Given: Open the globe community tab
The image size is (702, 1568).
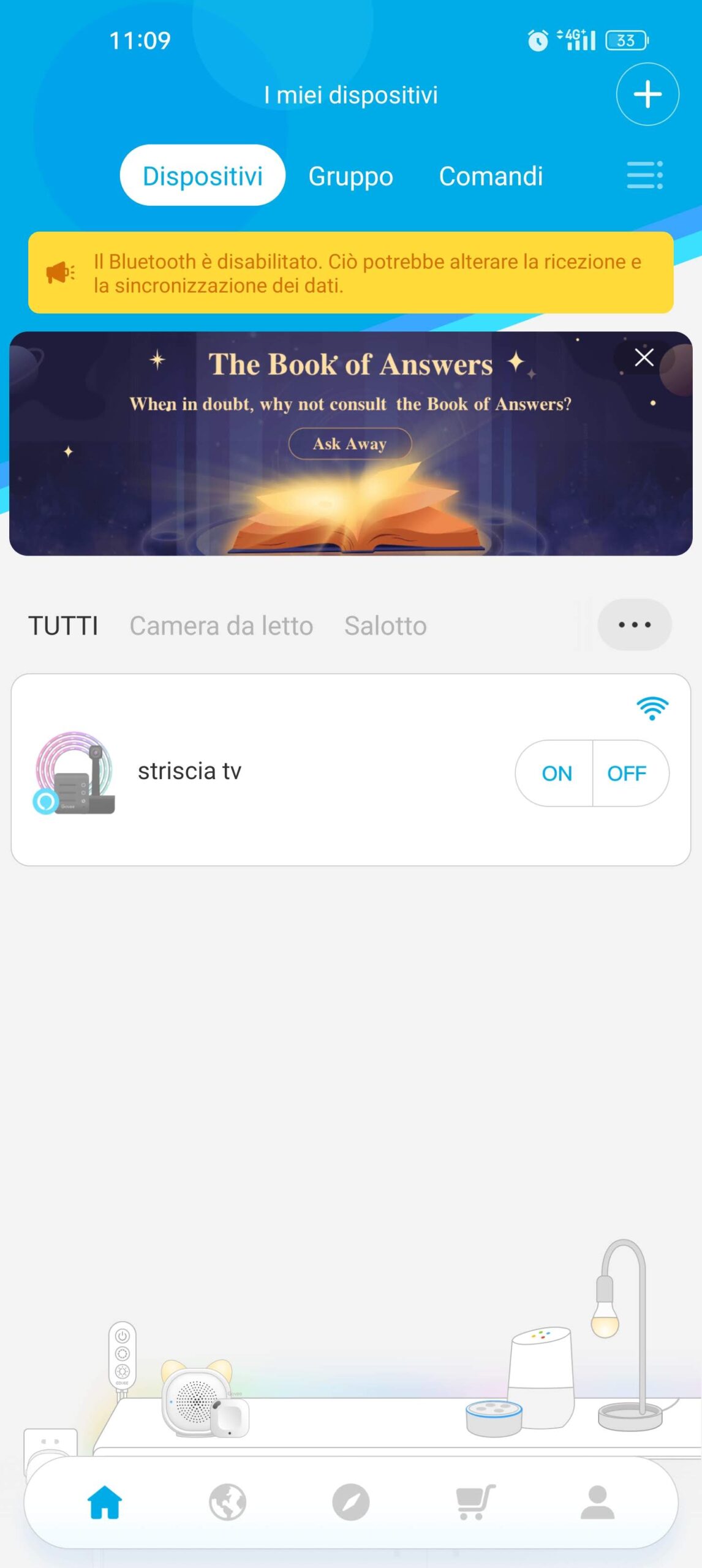Looking at the screenshot, I should [x=227, y=1502].
